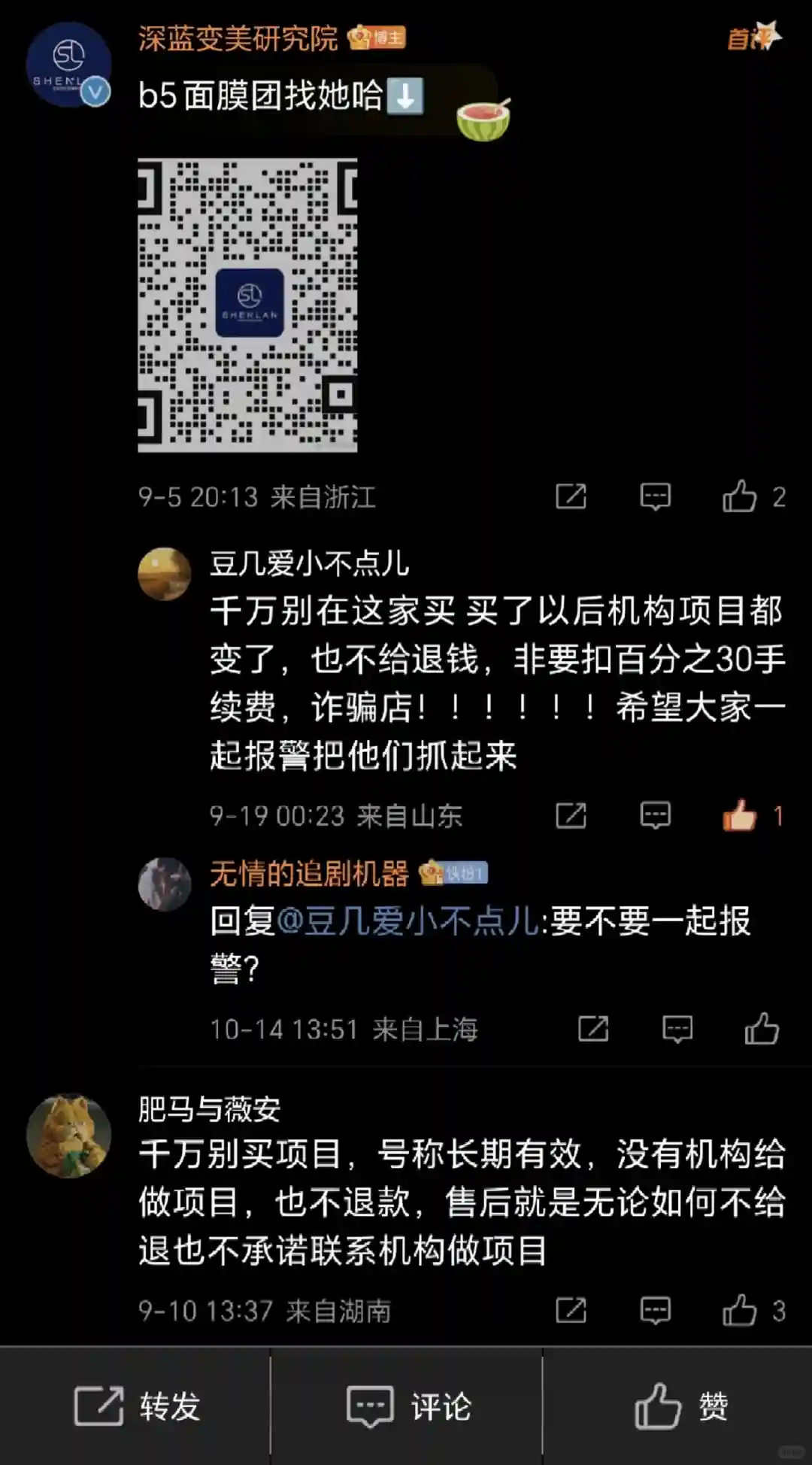Repost 肥马与薇安's comment
The width and height of the screenshot is (812, 1465).
(571, 1310)
